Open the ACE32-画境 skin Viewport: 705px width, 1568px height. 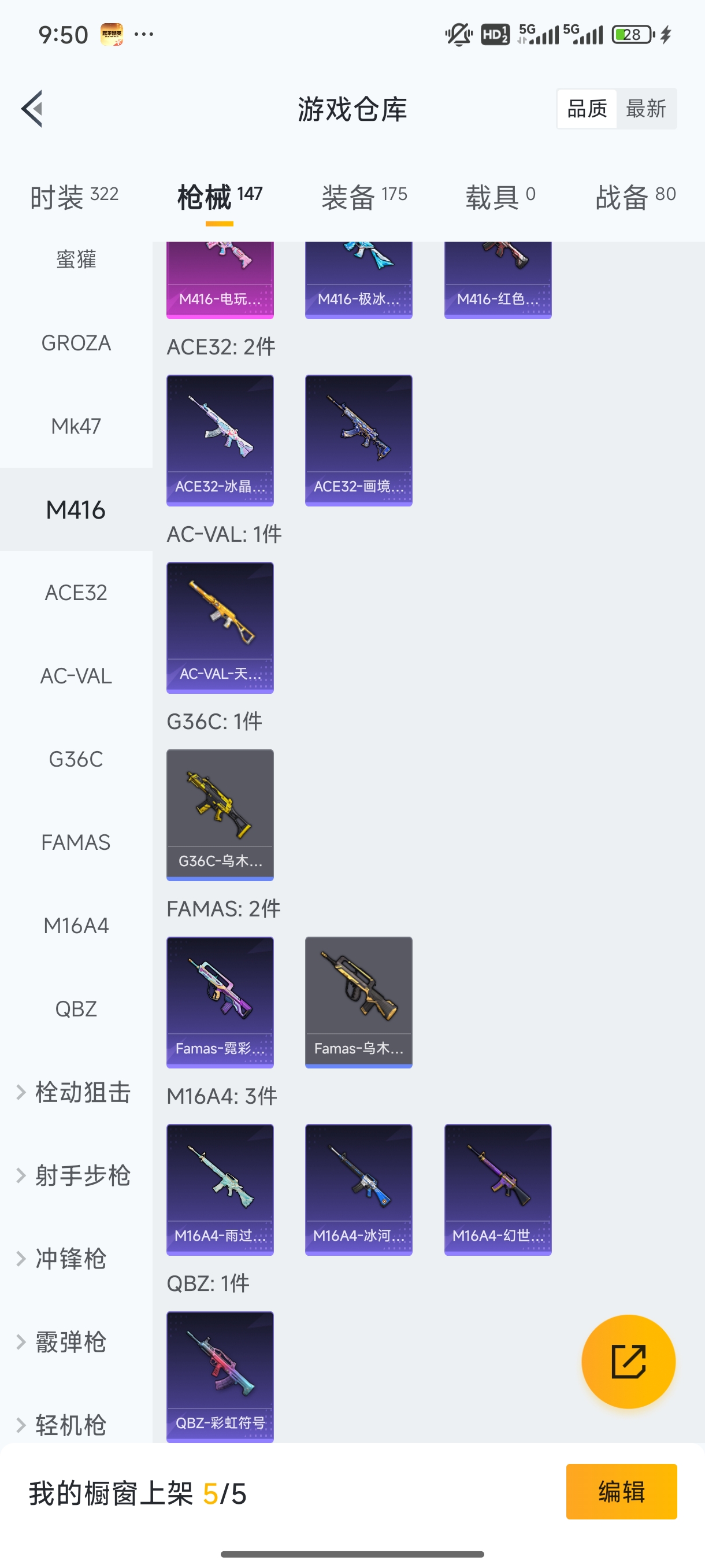tap(358, 440)
